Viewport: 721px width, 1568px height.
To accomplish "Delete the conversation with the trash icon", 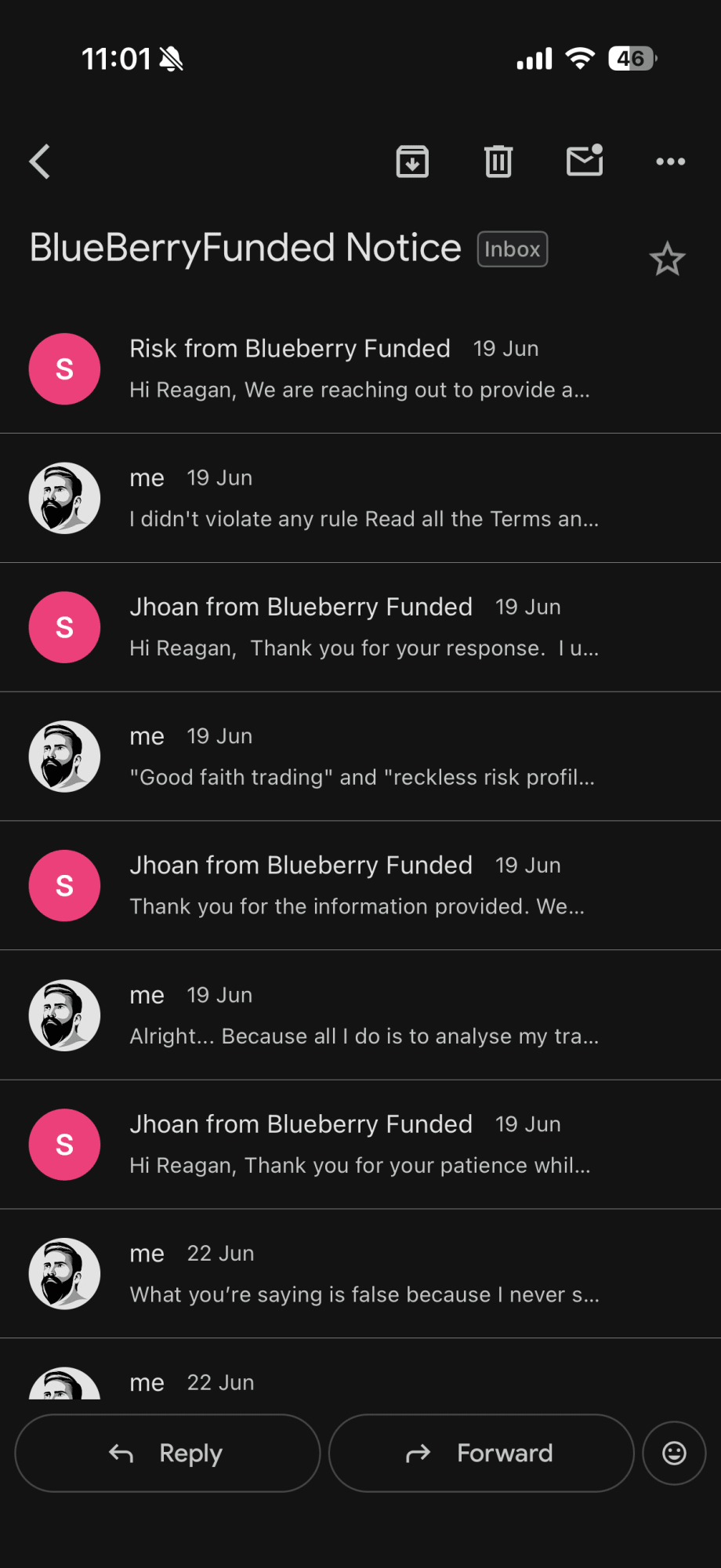I will click(x=498, y=162).
